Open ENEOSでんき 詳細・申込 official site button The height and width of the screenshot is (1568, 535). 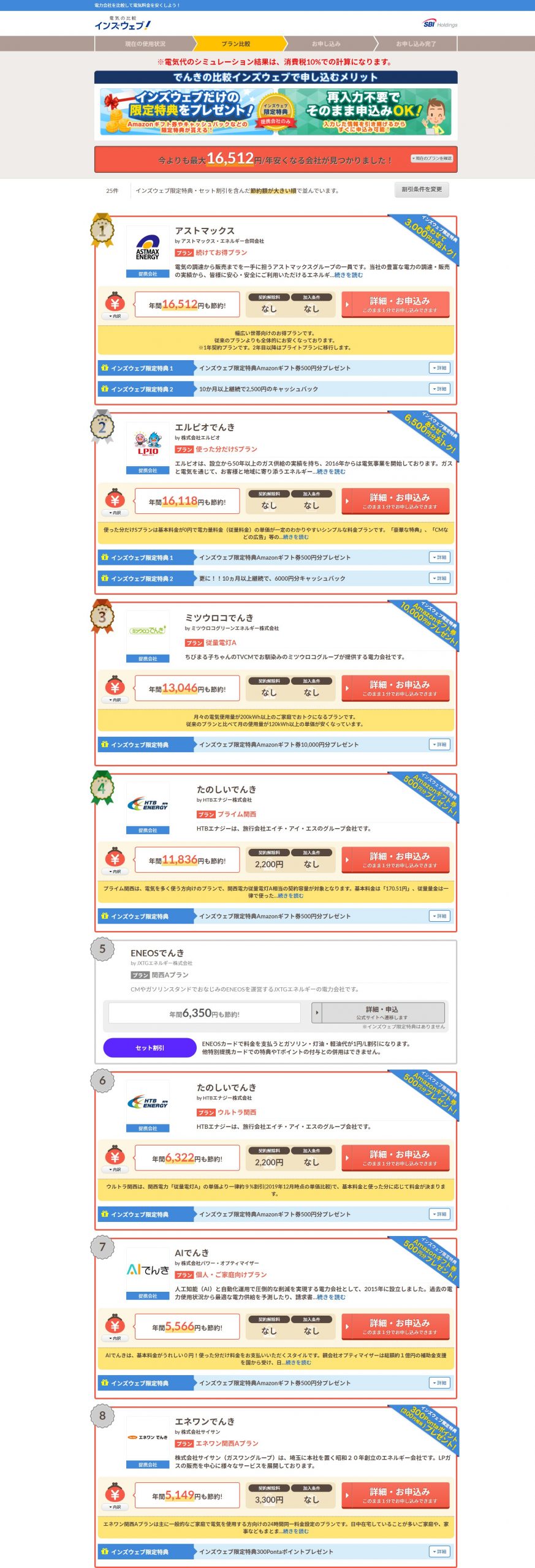click(x=382, y=1012)
